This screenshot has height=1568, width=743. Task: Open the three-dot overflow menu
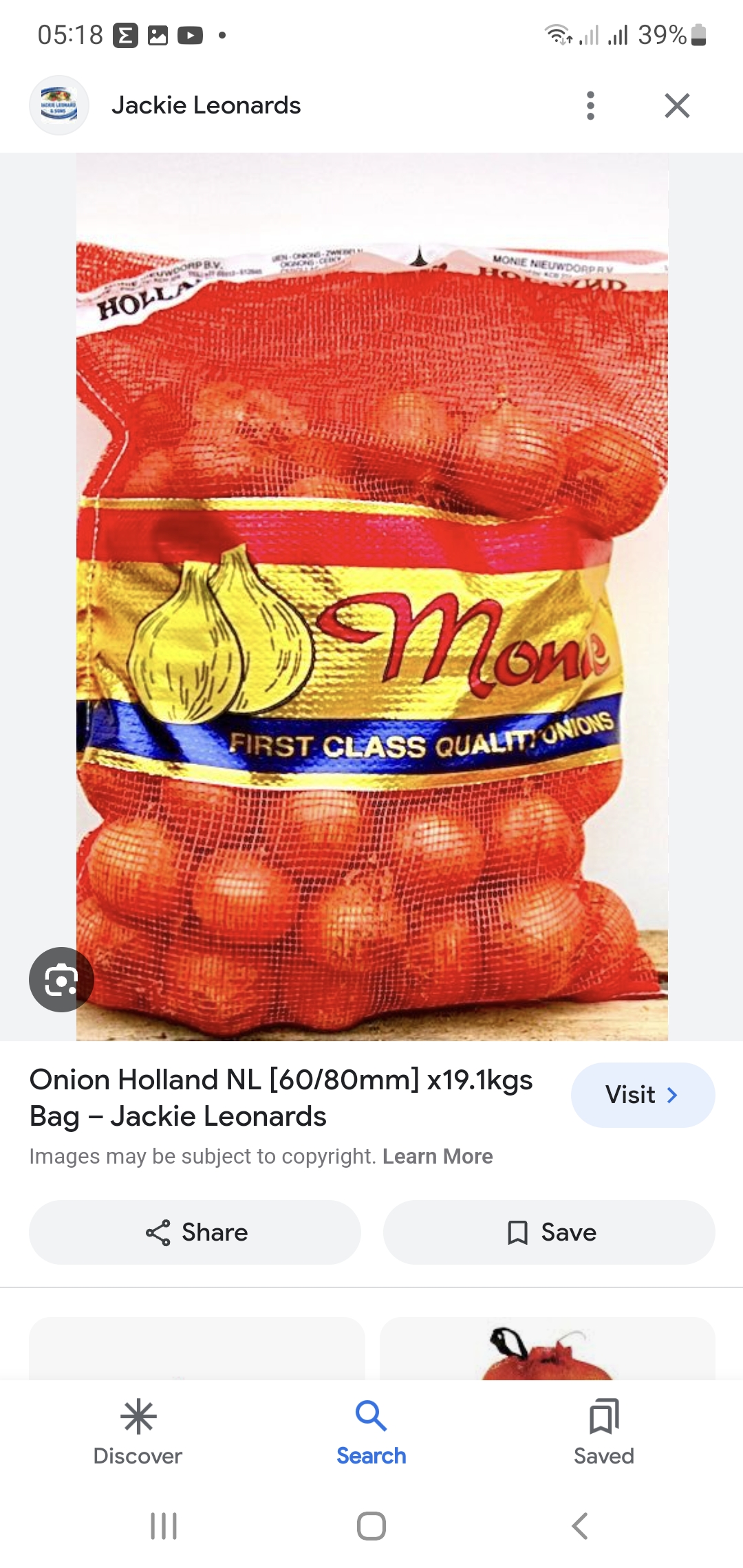(590, 106)
